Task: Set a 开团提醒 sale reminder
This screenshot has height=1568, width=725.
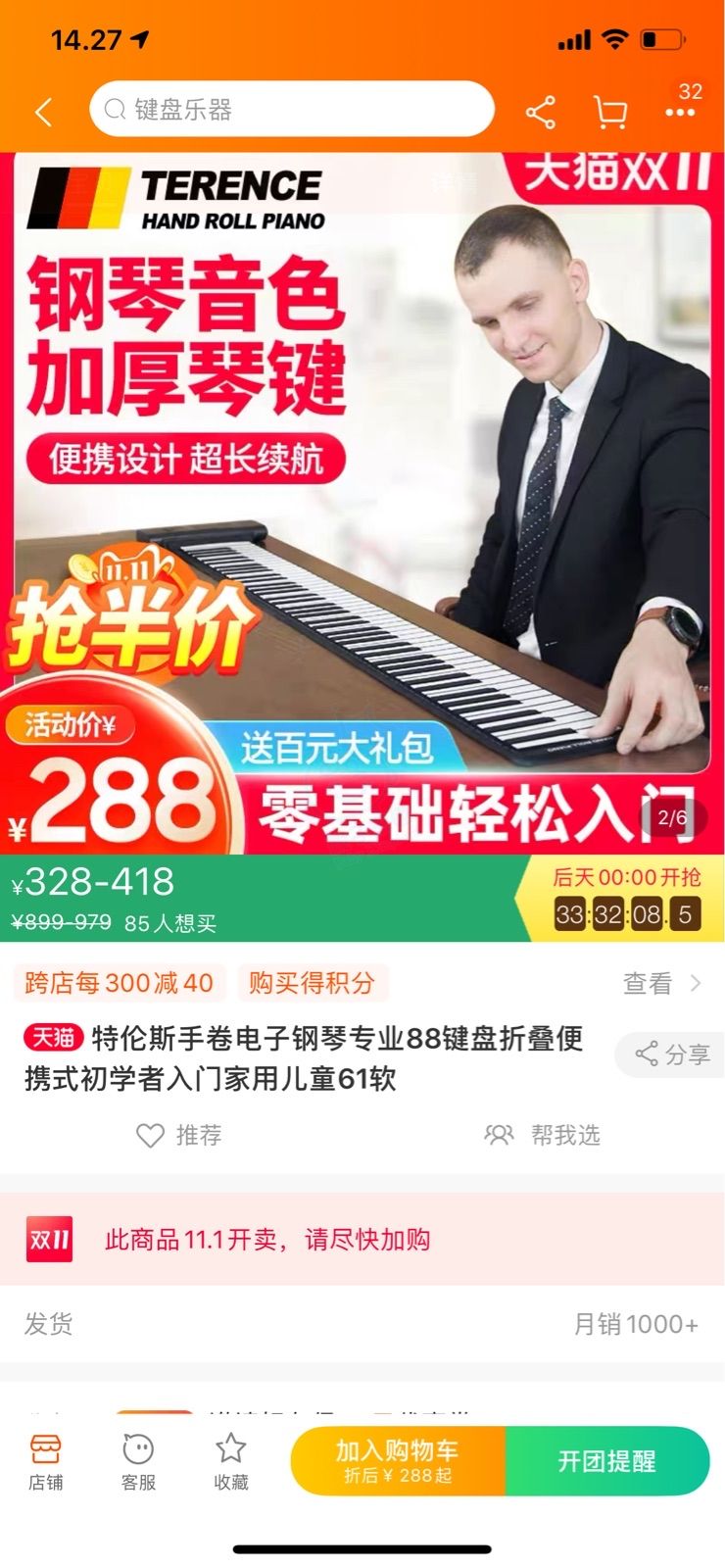Action: coord(606,1460)
